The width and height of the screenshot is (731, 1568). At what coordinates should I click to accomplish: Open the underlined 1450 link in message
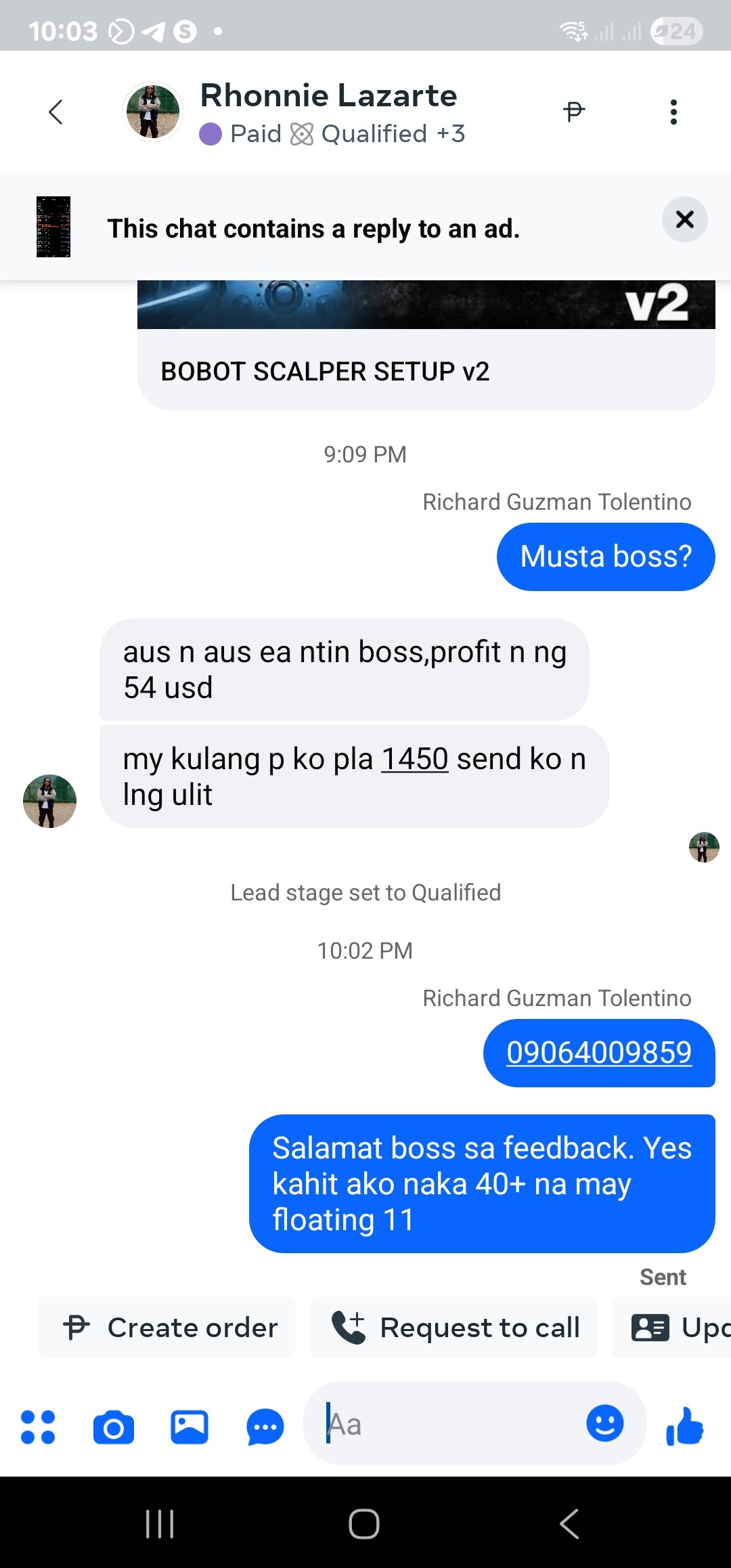click(x=415, y=759)
